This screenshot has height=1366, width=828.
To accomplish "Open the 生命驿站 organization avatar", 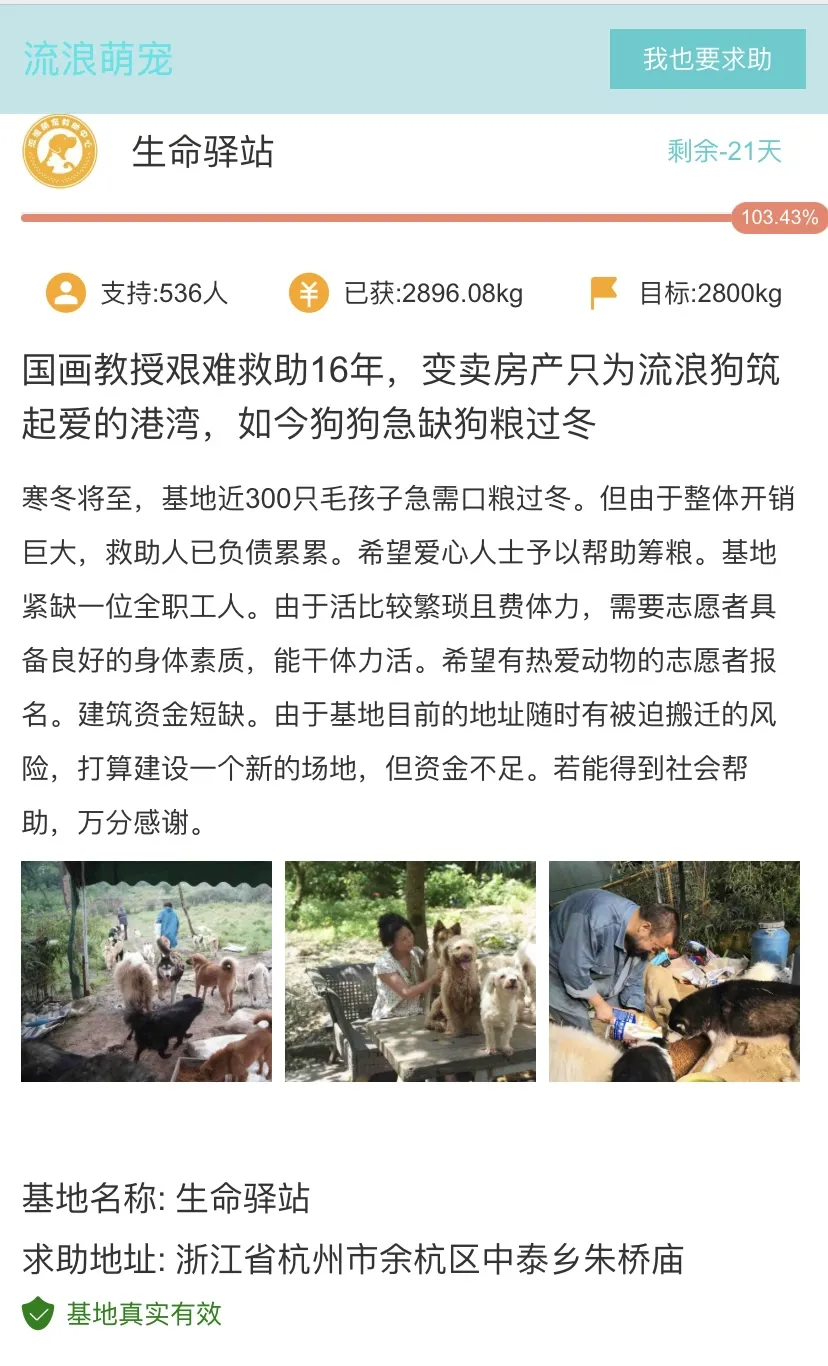I will [60, 153].
